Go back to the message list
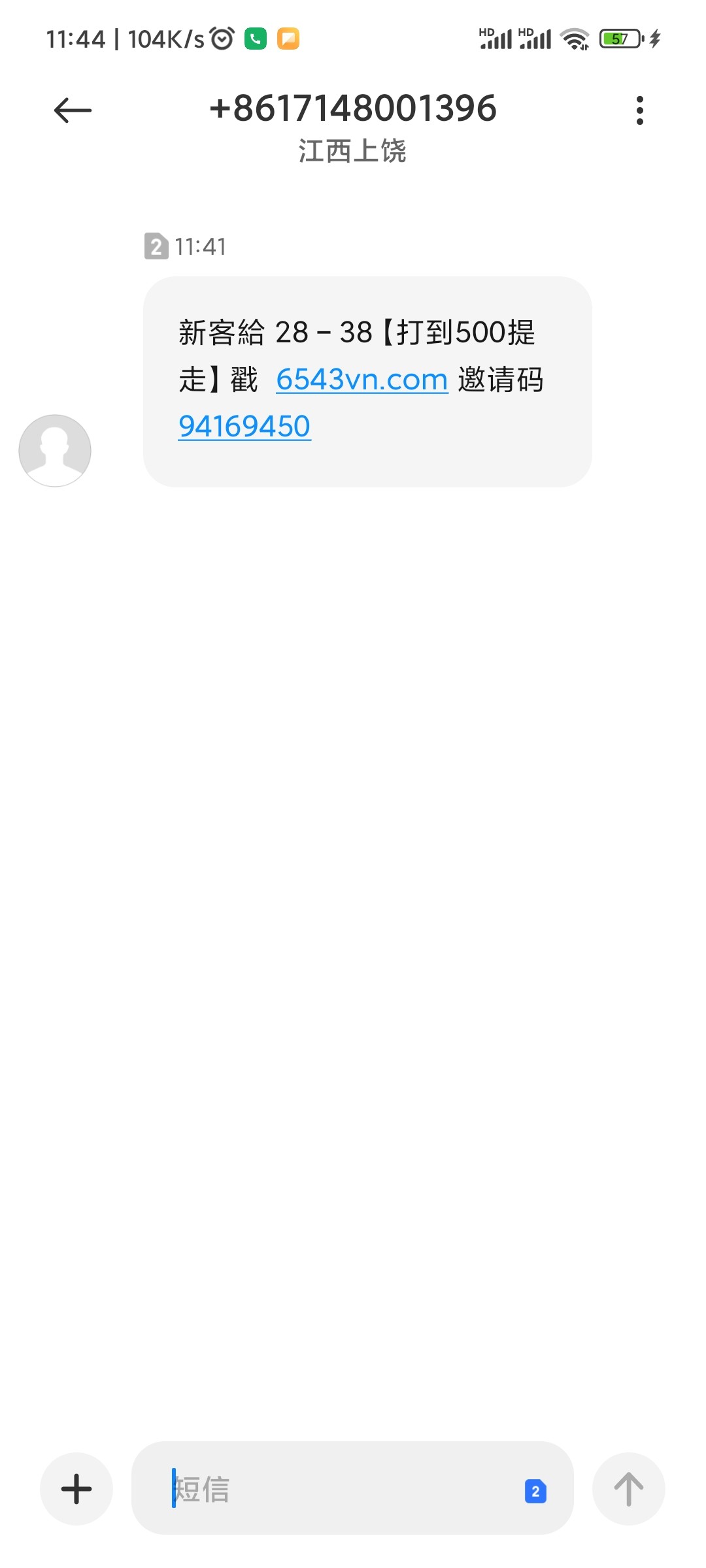This screenshot has height=1568, width=706. 73,110
